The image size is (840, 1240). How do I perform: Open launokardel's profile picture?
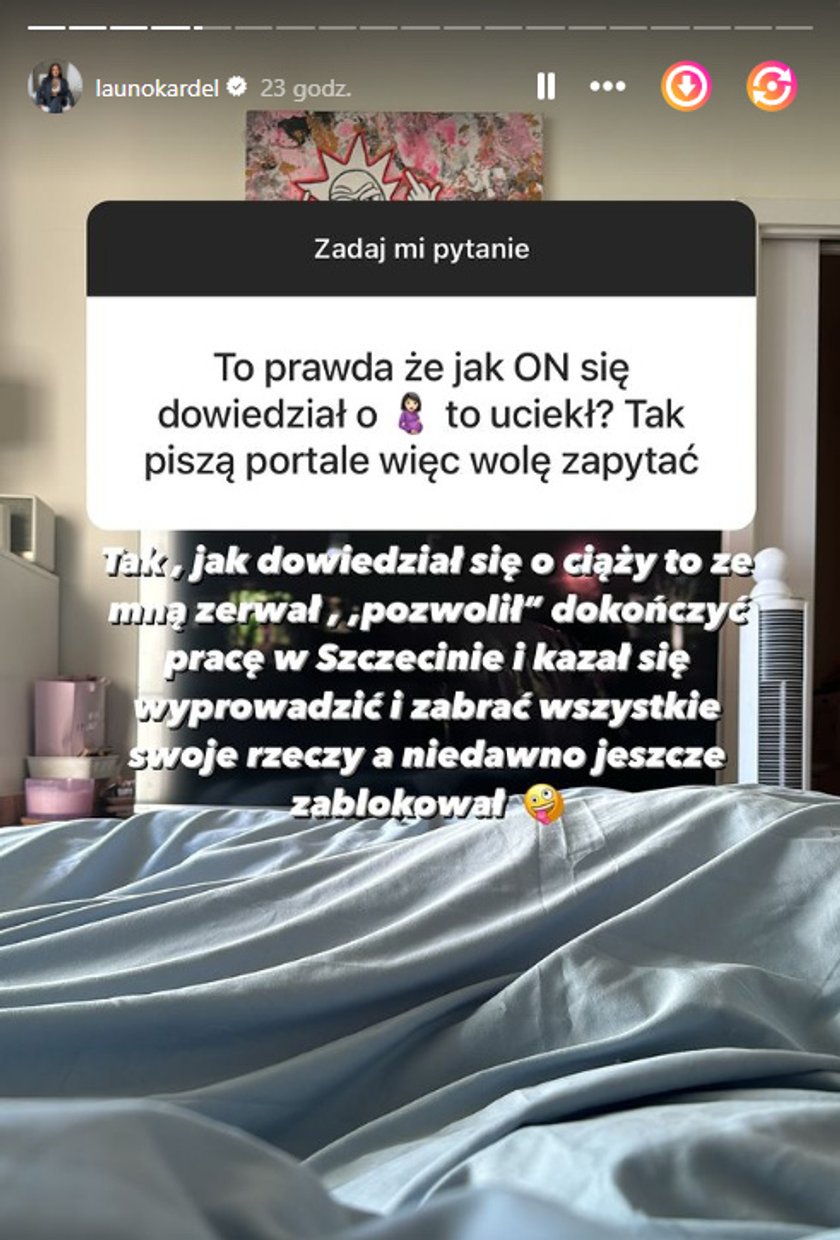[55, 87]
